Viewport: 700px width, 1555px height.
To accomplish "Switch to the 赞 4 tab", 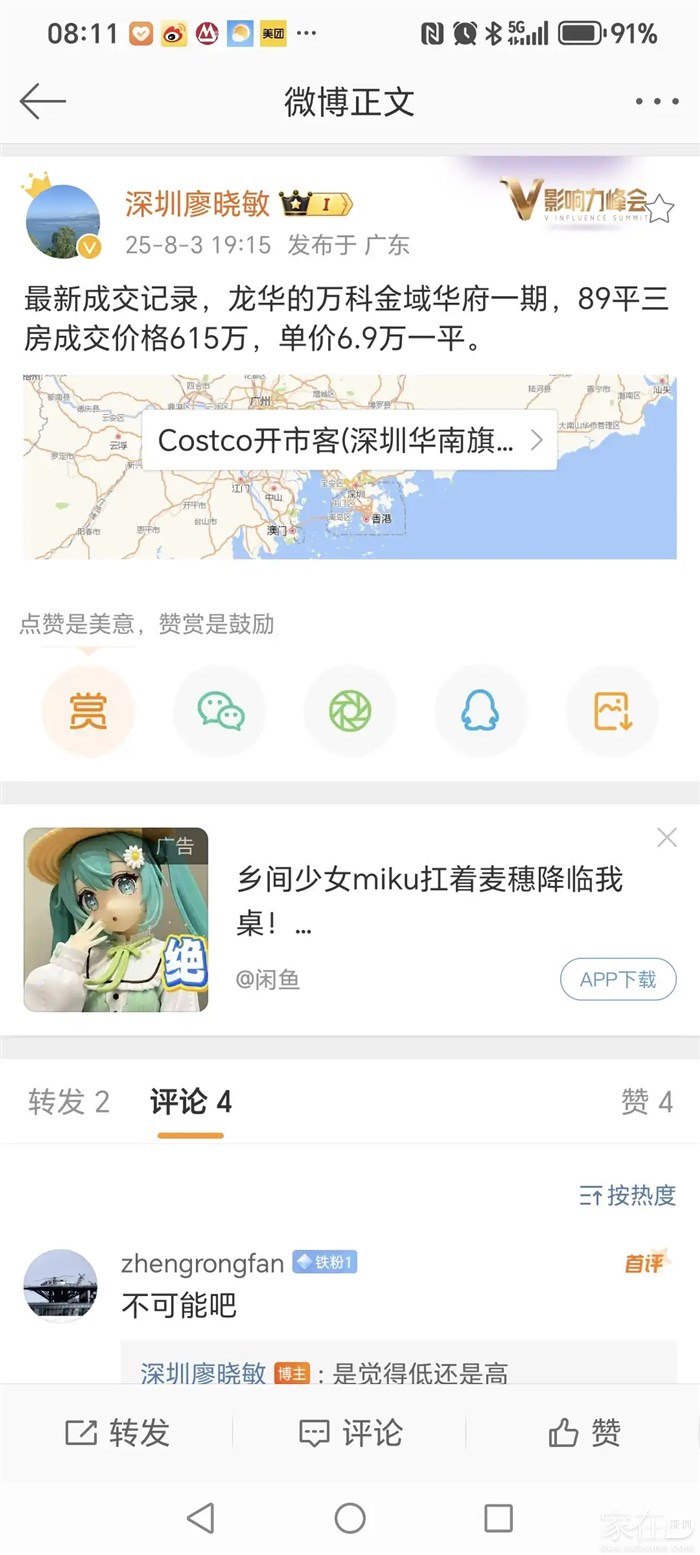I will point(646,1102).
